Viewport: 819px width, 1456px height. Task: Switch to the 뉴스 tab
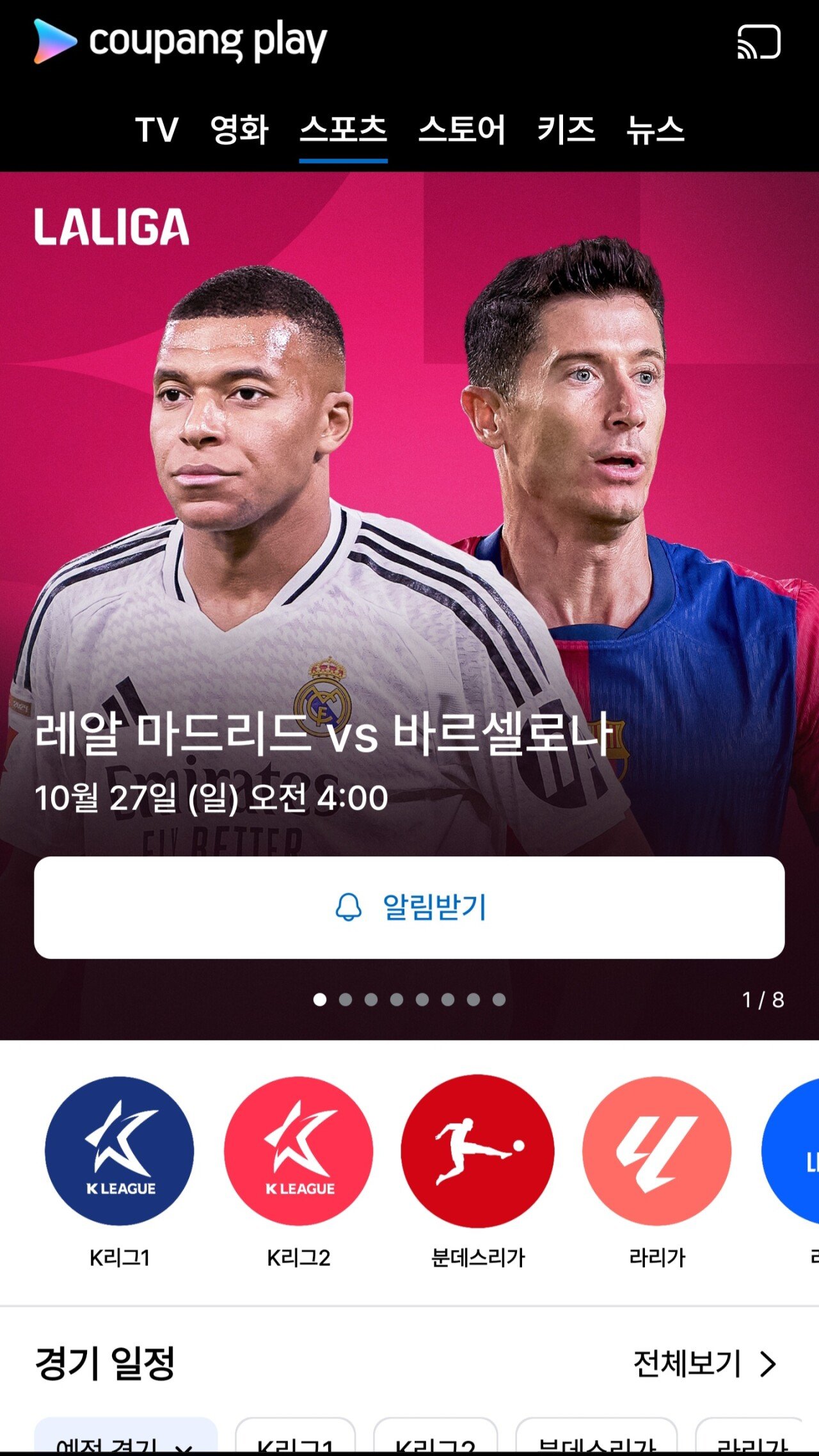pyautogui.click(x=655, y=130)
